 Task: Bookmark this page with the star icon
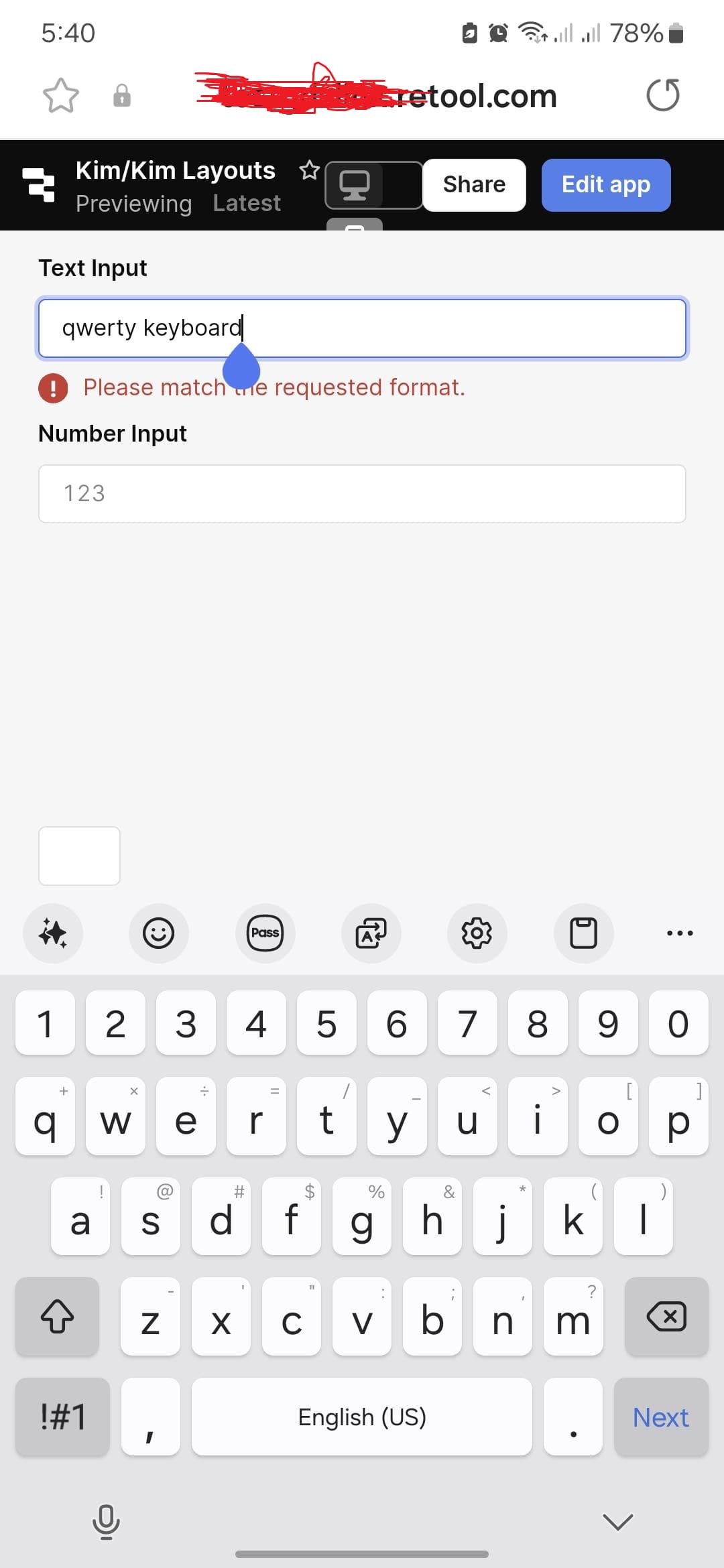click(61, 95)
